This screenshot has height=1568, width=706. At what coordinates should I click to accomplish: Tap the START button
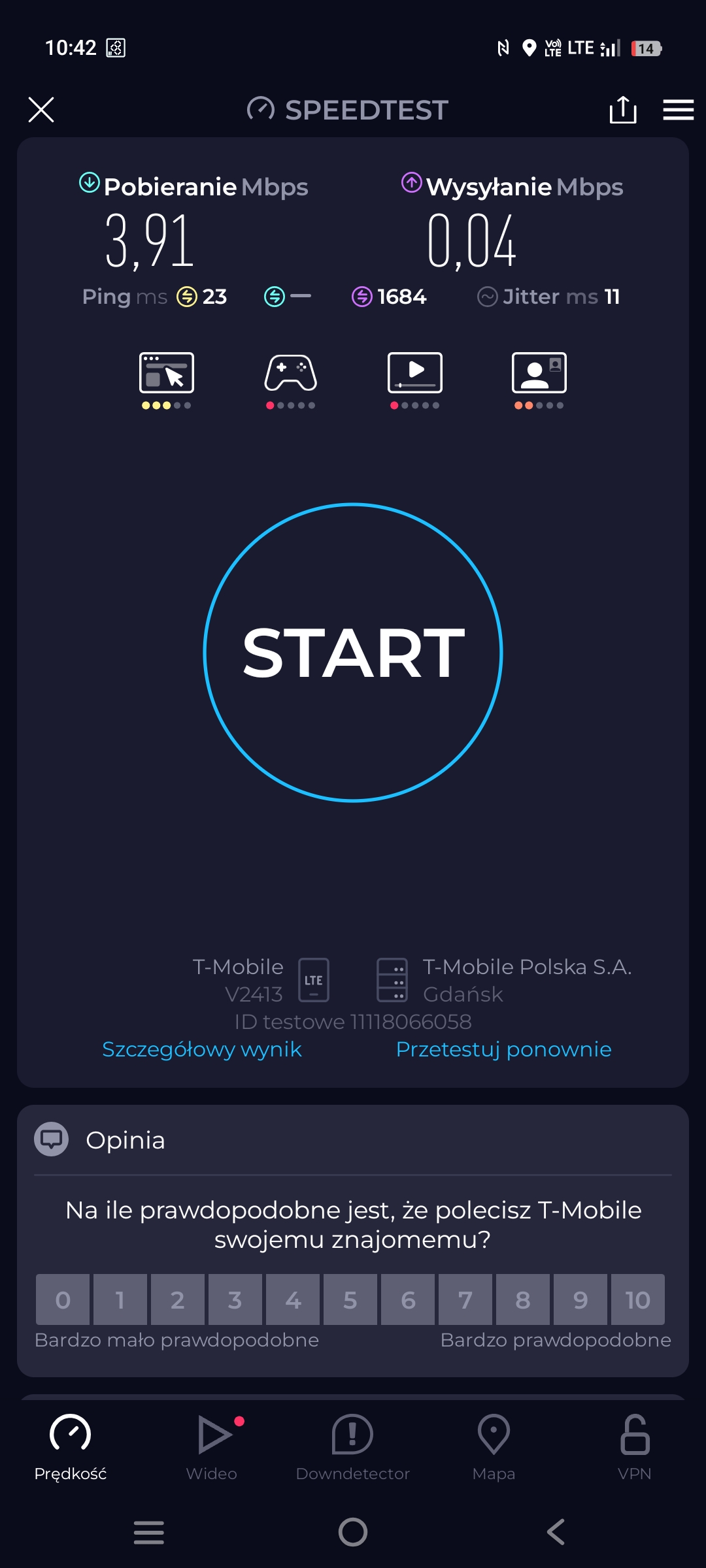coord(353,652)
